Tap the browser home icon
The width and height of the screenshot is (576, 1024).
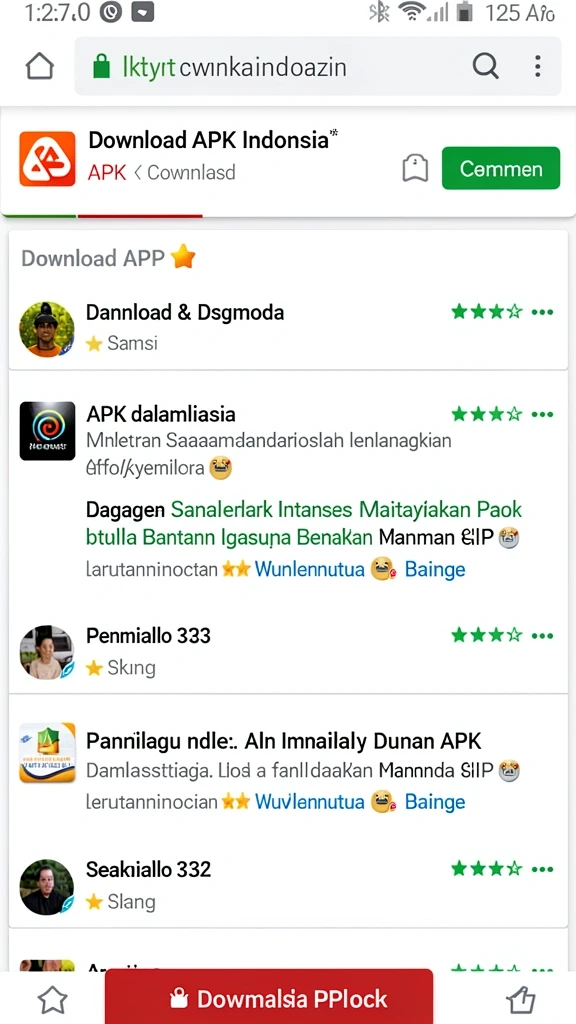coord(40,67)
